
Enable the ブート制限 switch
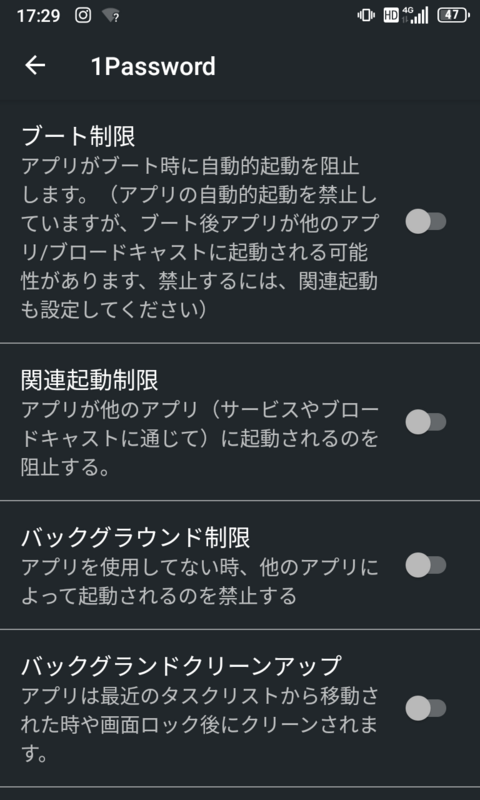pos(425,222)
